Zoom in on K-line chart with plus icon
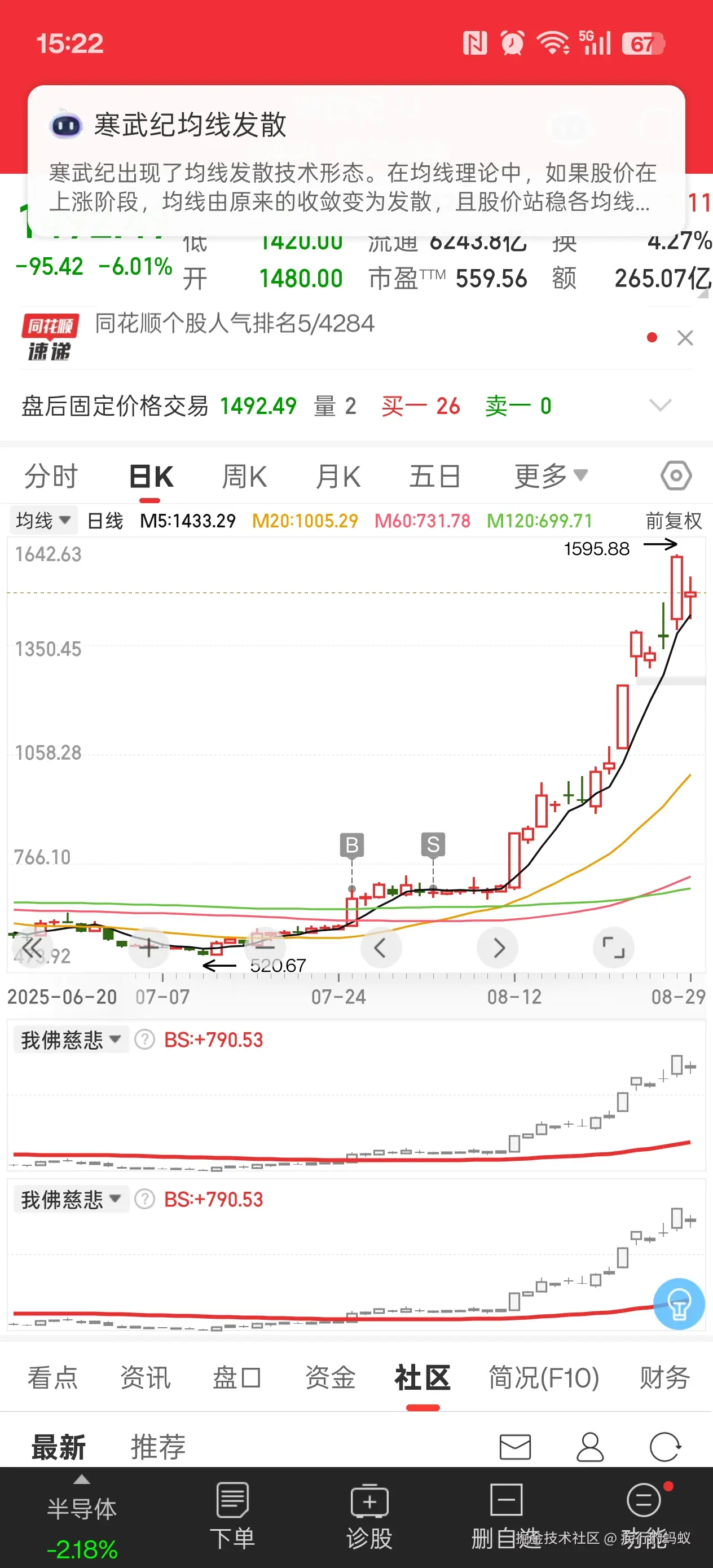The image size is (713, 1568). tap(148, 947)
